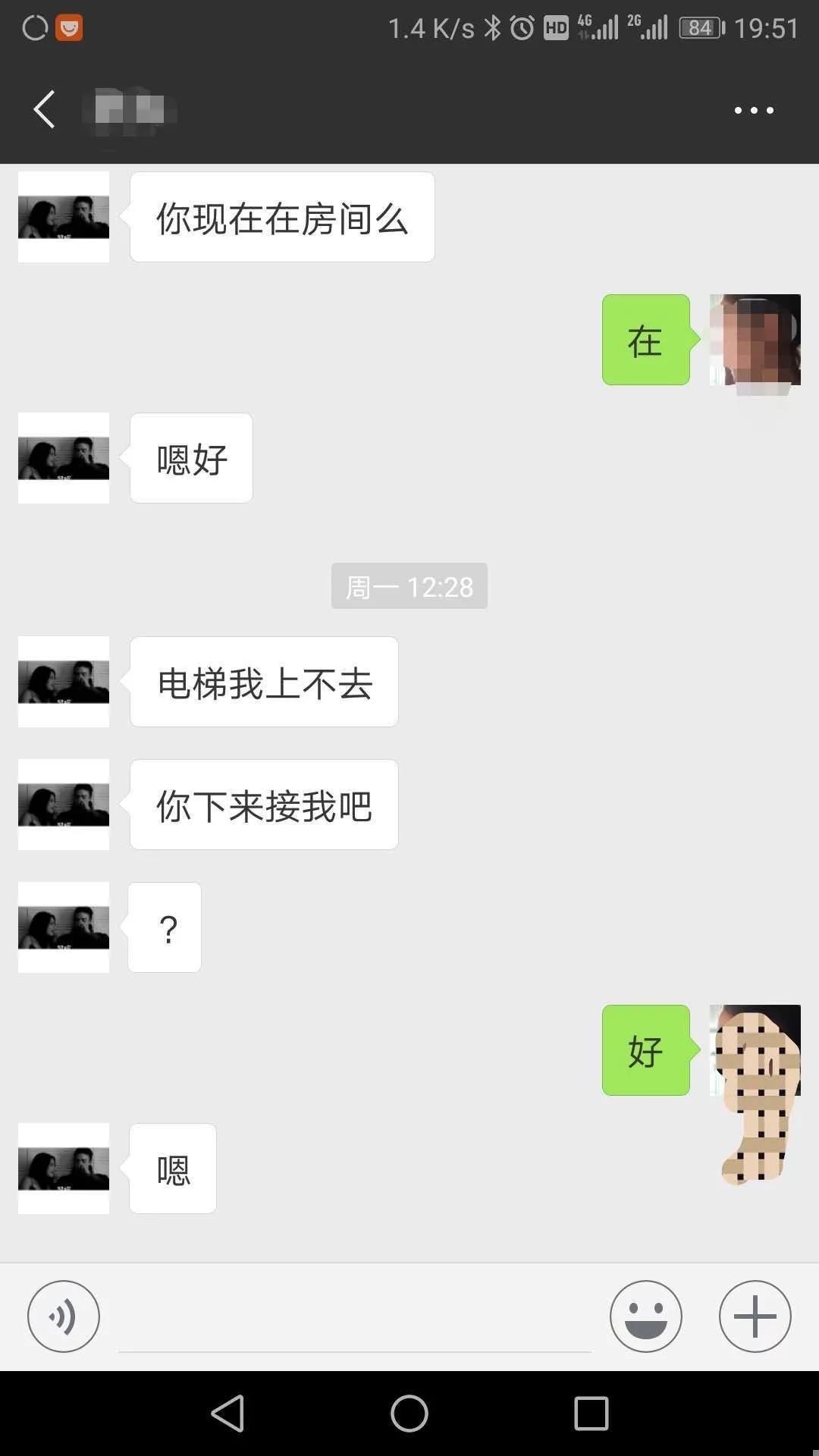Tap the back arrow to exit the chat
This screenshot has height=1456, width=819.
coord(43,109)
